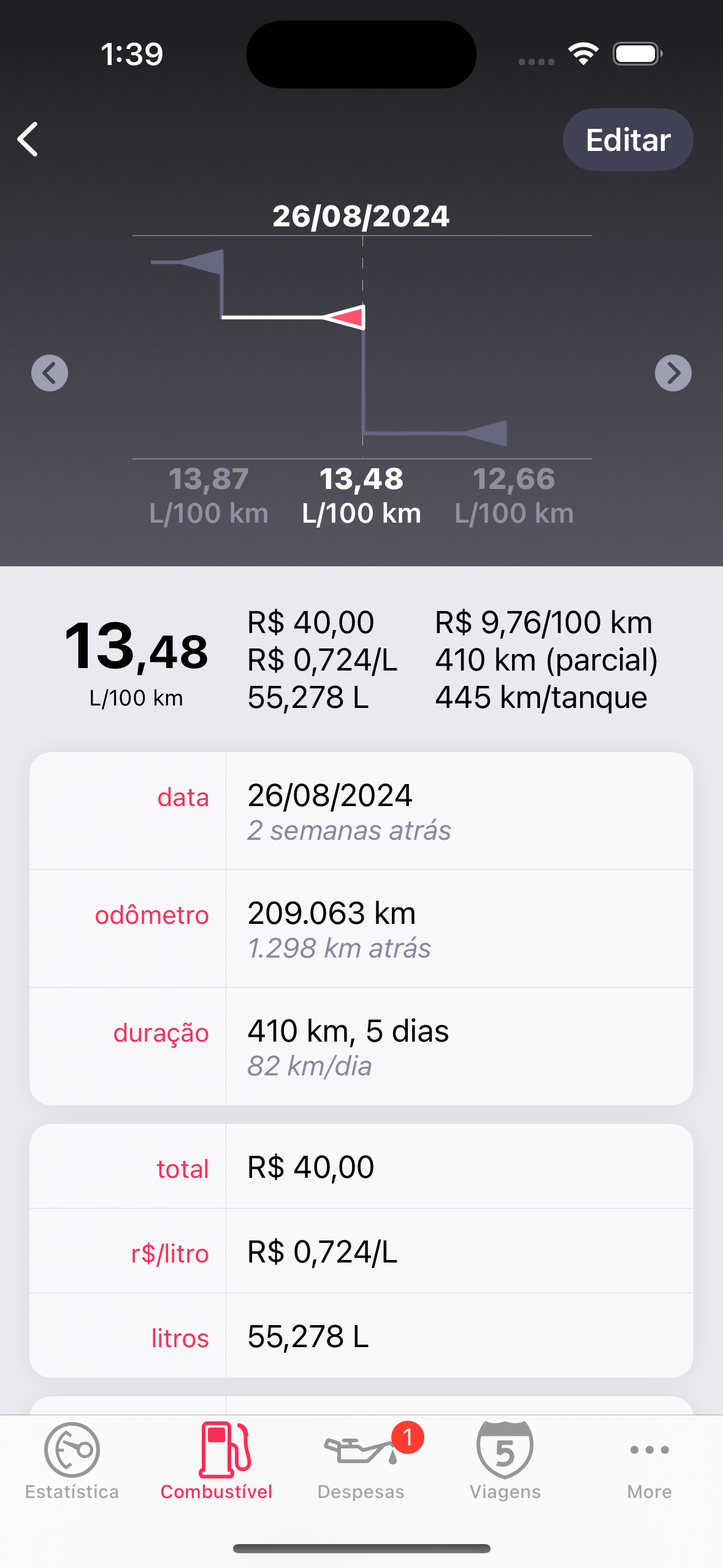723x1568 pixels.
Task: Select the 12,66 L/100 km entry
Action: 514,496
